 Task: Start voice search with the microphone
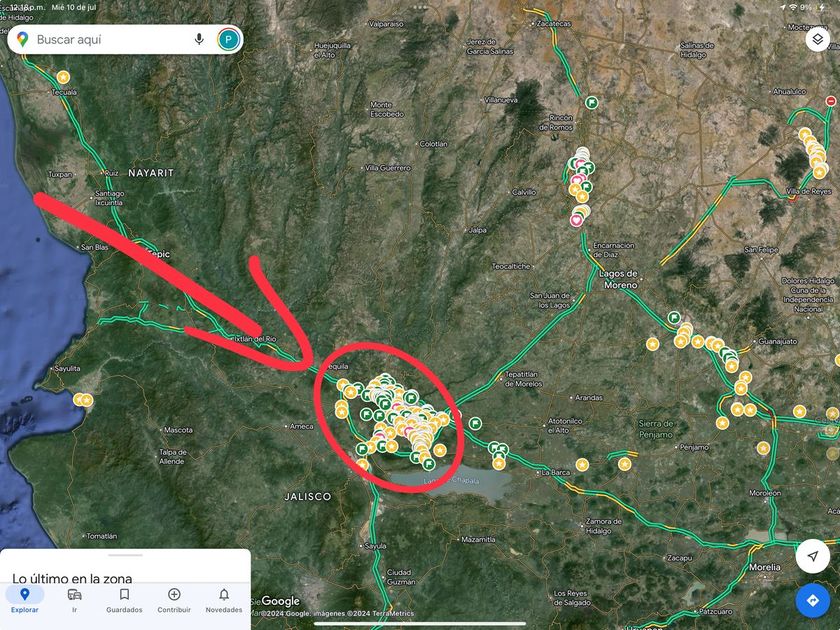tap(199, 39)
